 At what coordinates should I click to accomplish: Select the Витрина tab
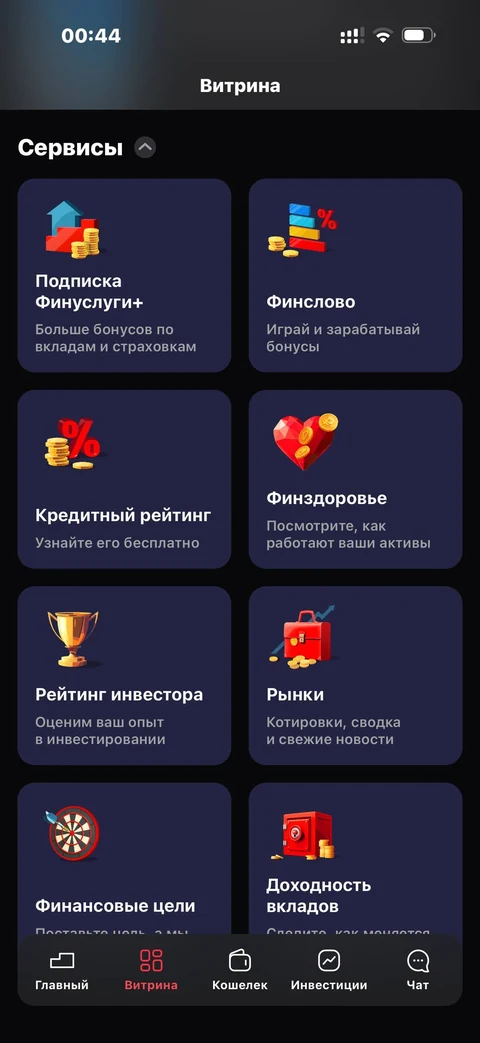coord(151,970)
